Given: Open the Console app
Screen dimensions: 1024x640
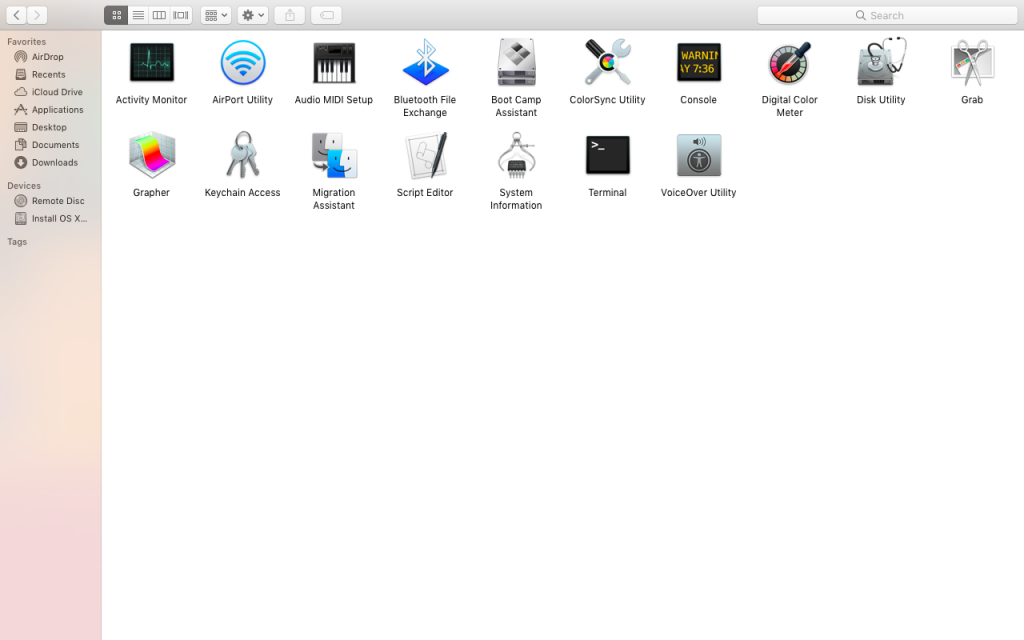Looking at the screenshot, I should (698, 64).
